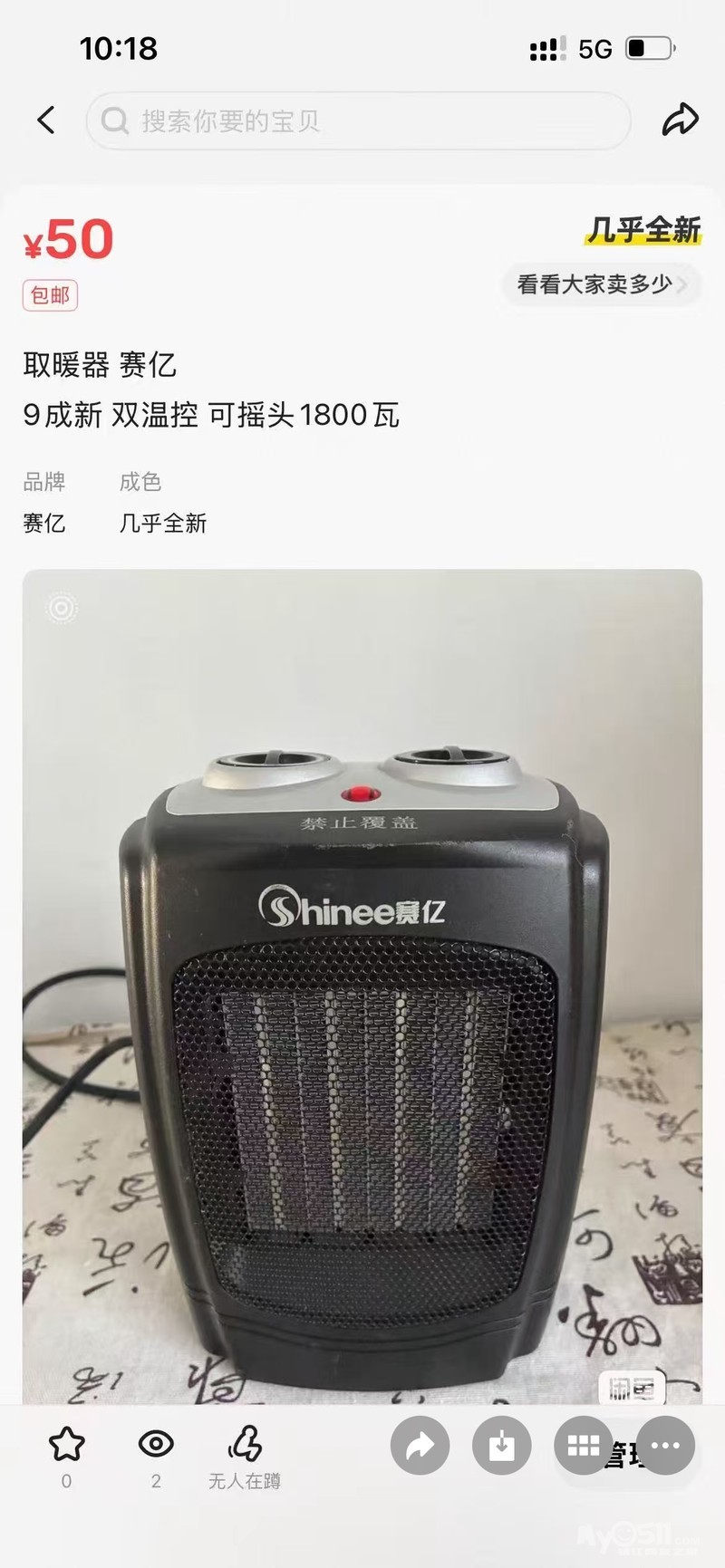Share this listing from the top bar

[x=680, y=120]
